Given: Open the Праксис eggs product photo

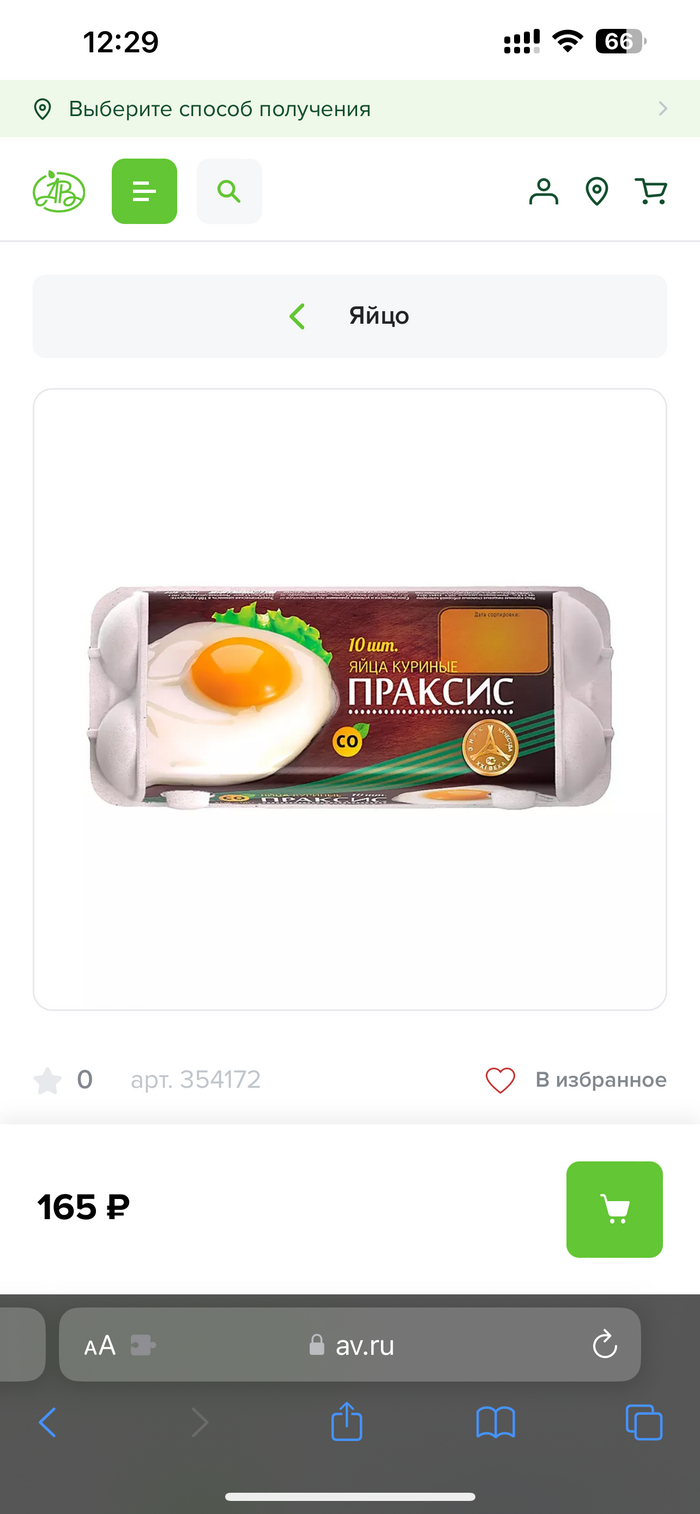Looking at the screenshot, I should click(x=350, y=698).
